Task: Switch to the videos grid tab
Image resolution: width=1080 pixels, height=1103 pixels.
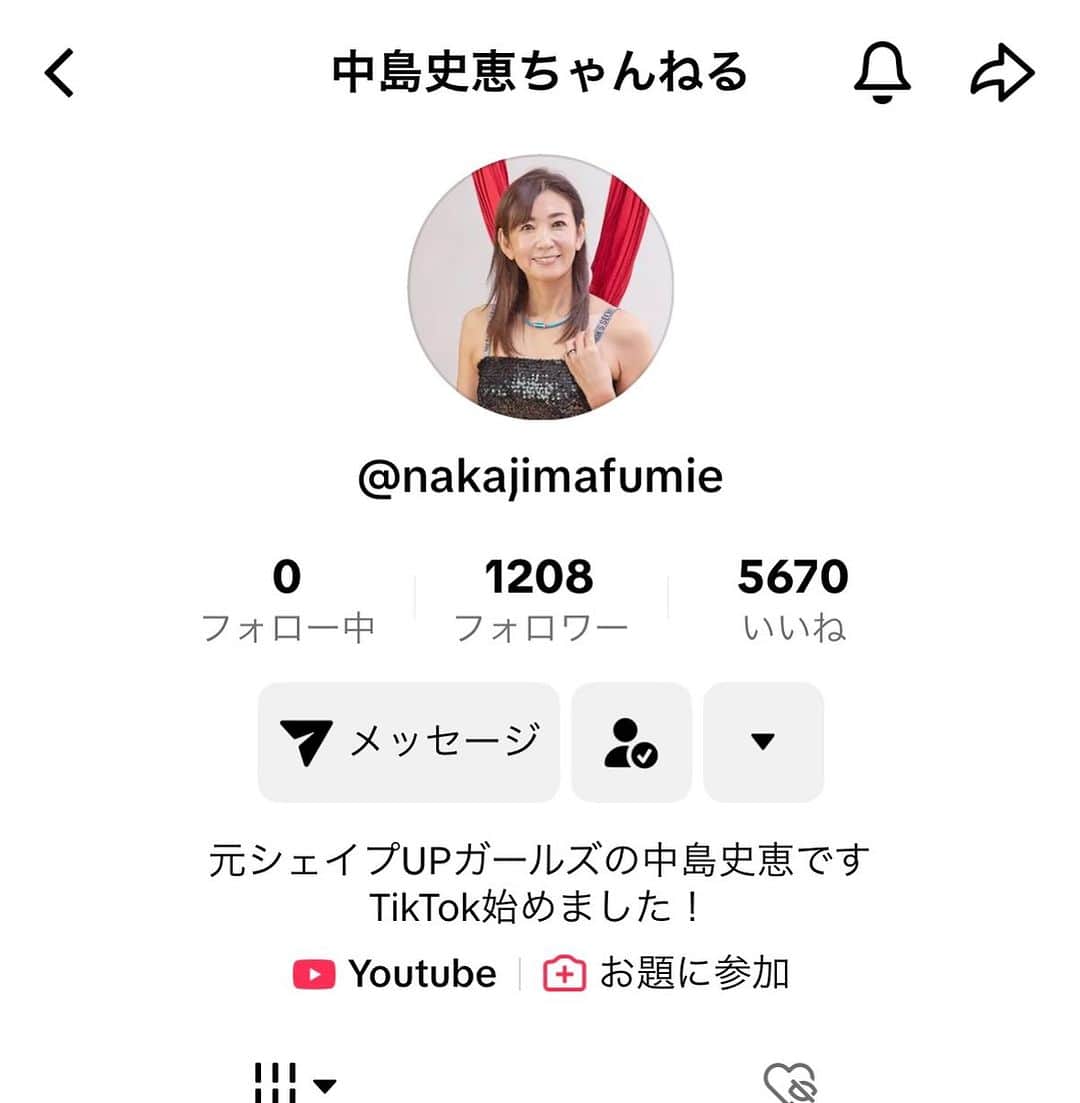Action: [295, 1080]
